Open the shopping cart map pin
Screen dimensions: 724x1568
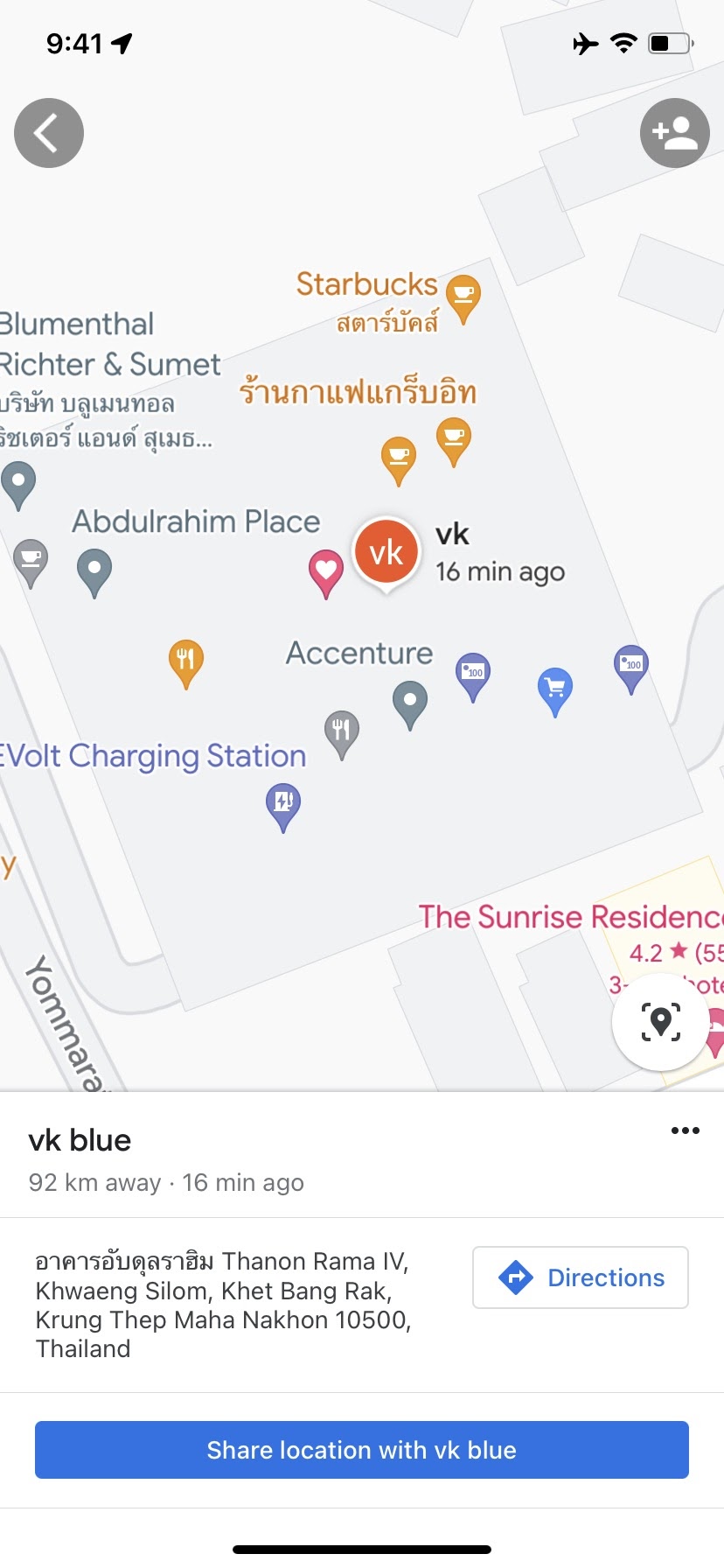tap(554, 688)
